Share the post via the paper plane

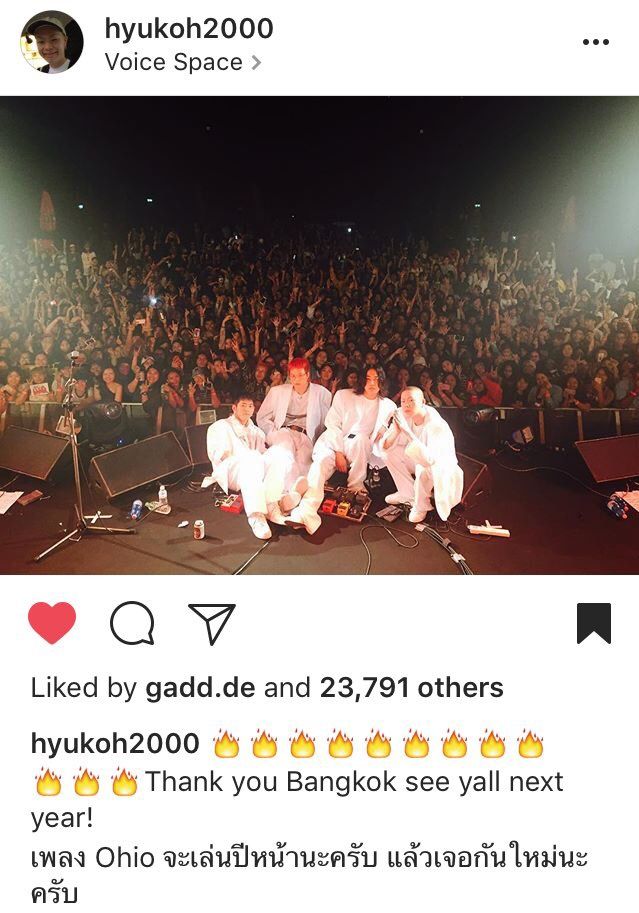click(x=212, y=624)
